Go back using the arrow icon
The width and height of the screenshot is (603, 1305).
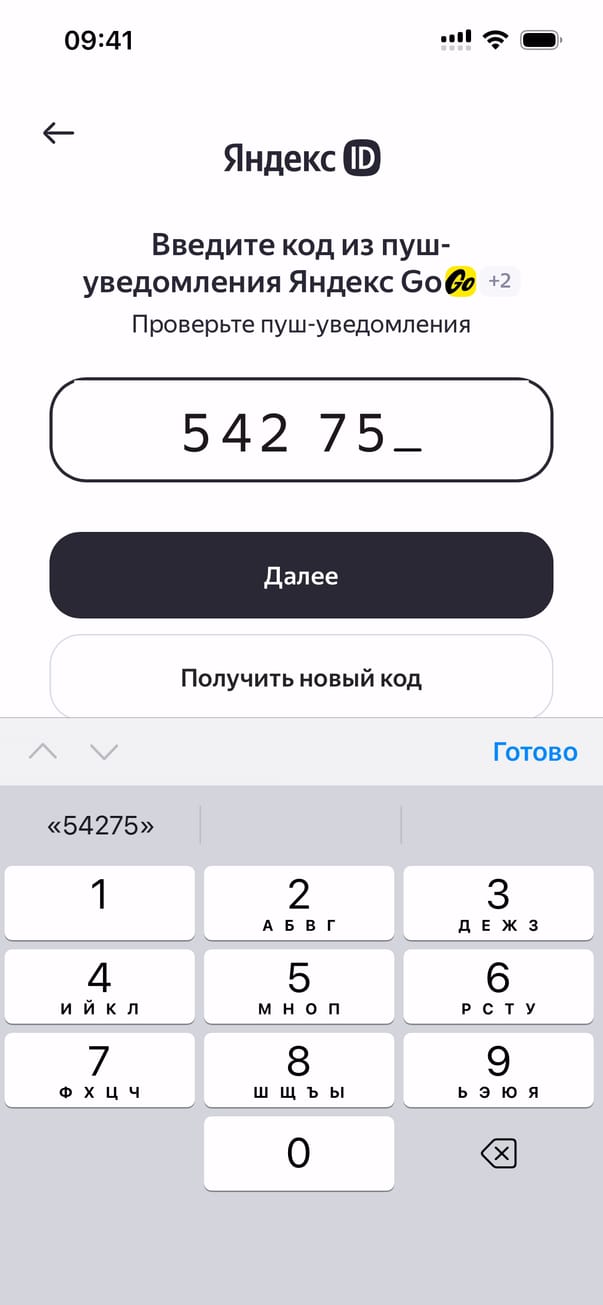(59, 133)
